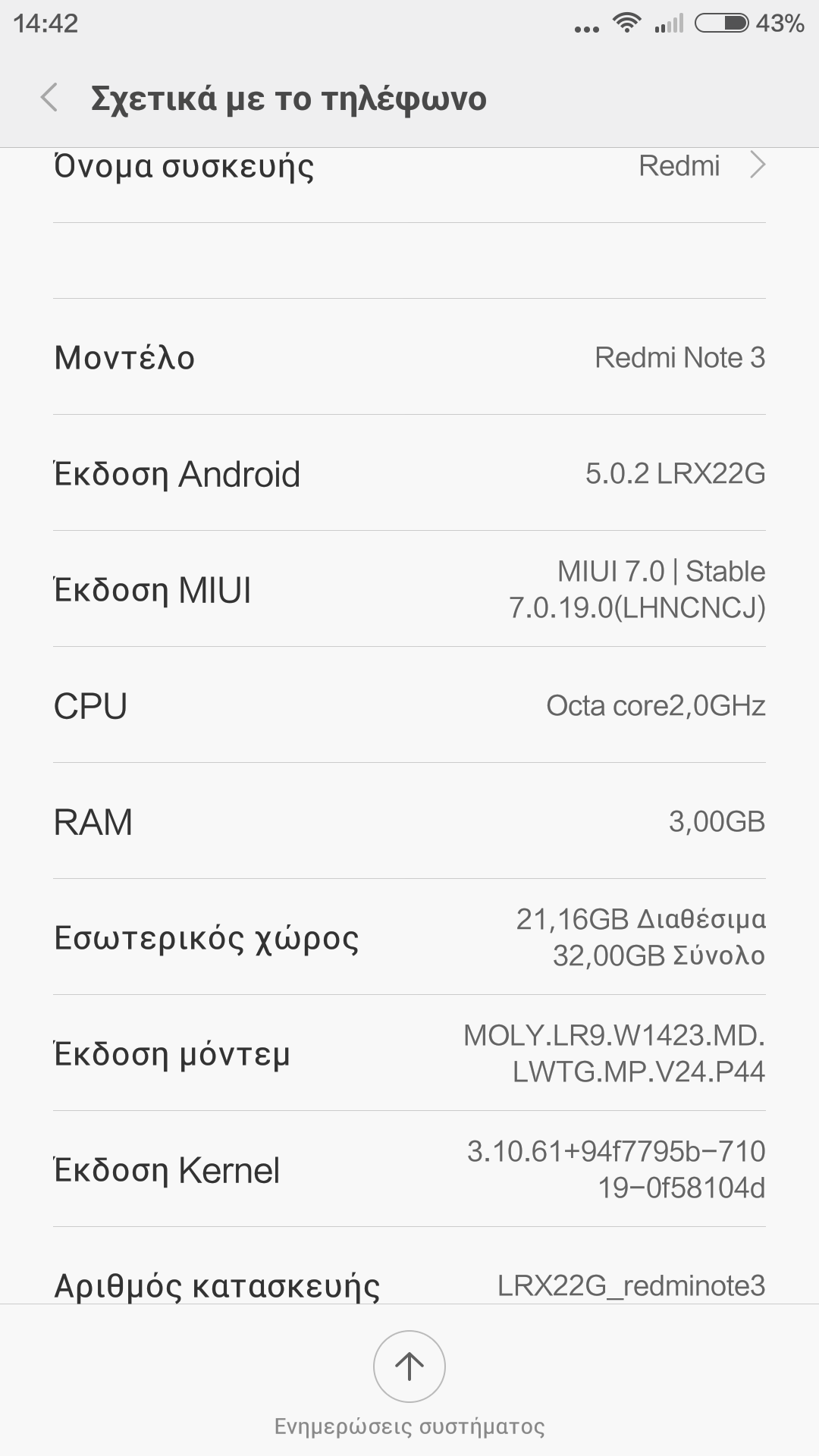
Task: Open the Όνομα συσκευής row
Action: (x=409, y=168)
